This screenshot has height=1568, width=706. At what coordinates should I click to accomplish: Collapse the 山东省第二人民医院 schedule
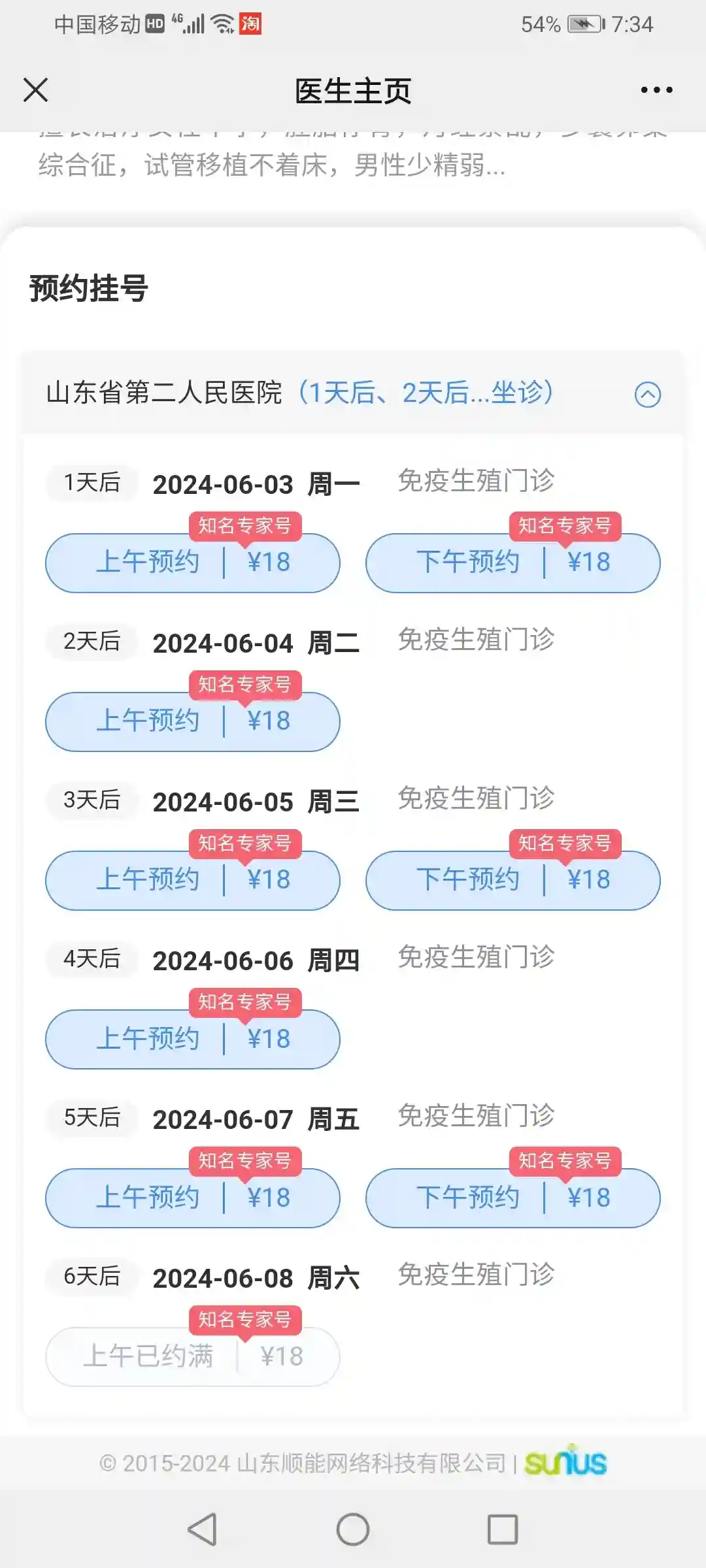point(647,394)
